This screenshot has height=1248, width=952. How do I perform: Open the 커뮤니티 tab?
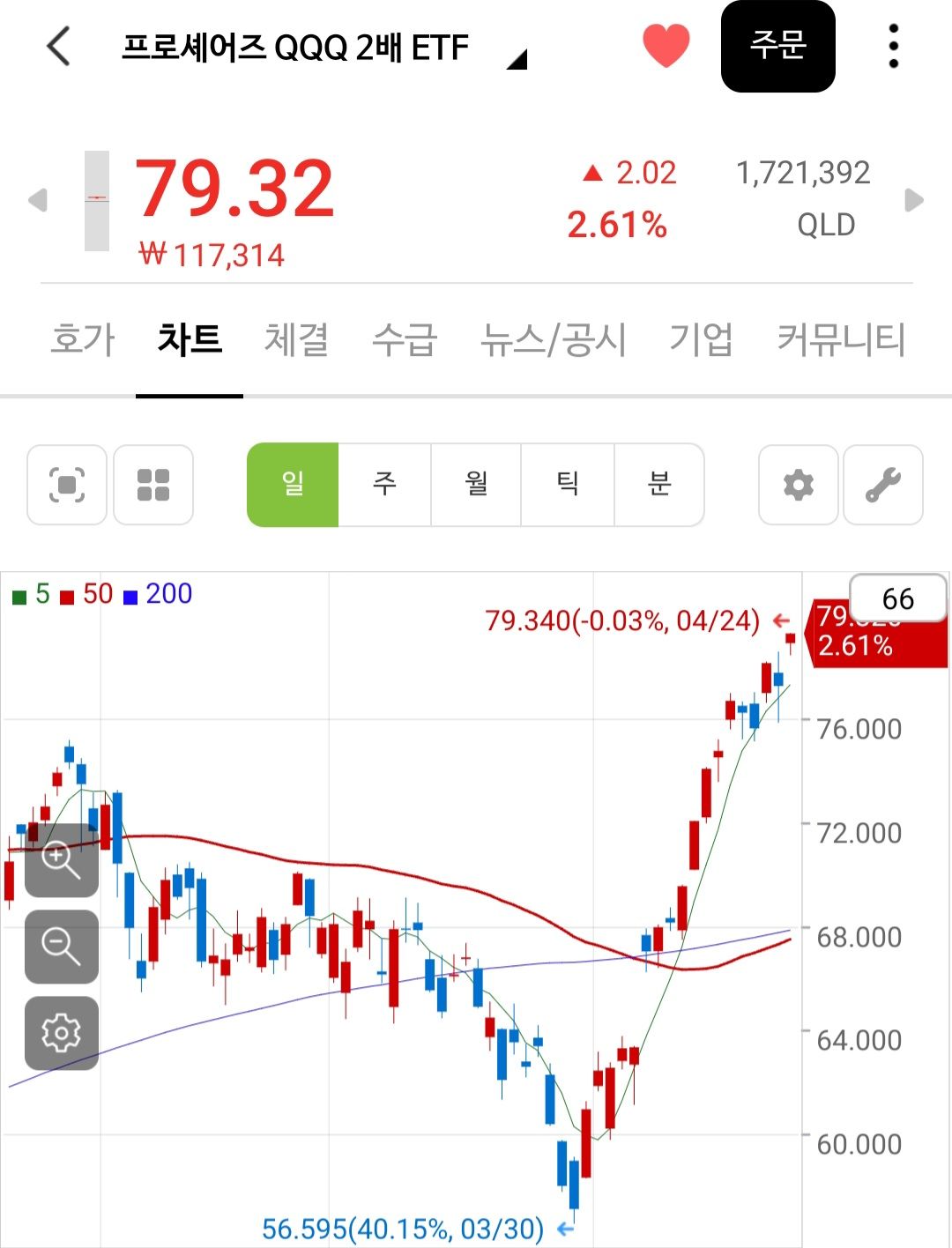click(x=841, y=340)
